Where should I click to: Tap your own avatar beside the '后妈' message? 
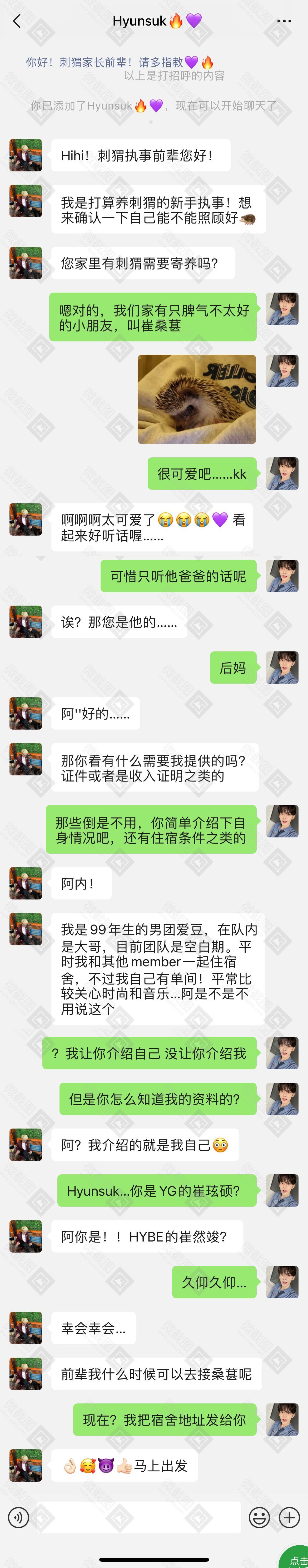click(x=282, y=667)
